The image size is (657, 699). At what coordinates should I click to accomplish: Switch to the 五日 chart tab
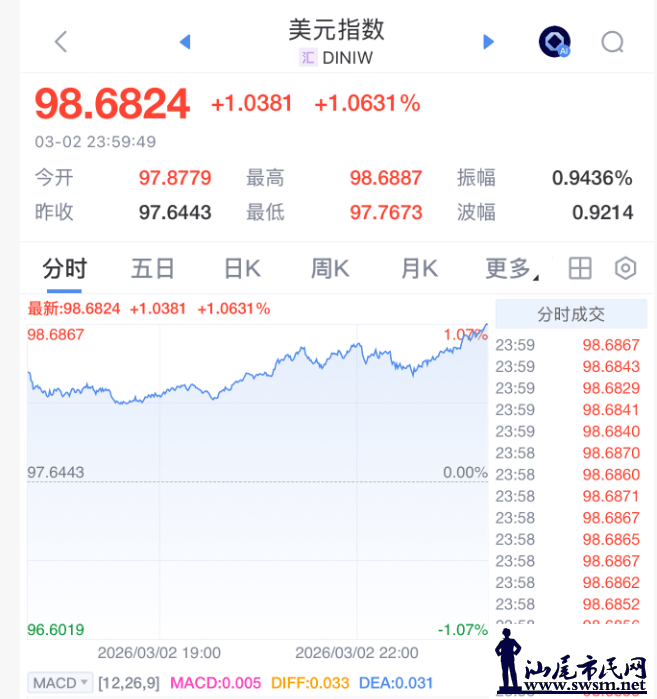point(153,268)
